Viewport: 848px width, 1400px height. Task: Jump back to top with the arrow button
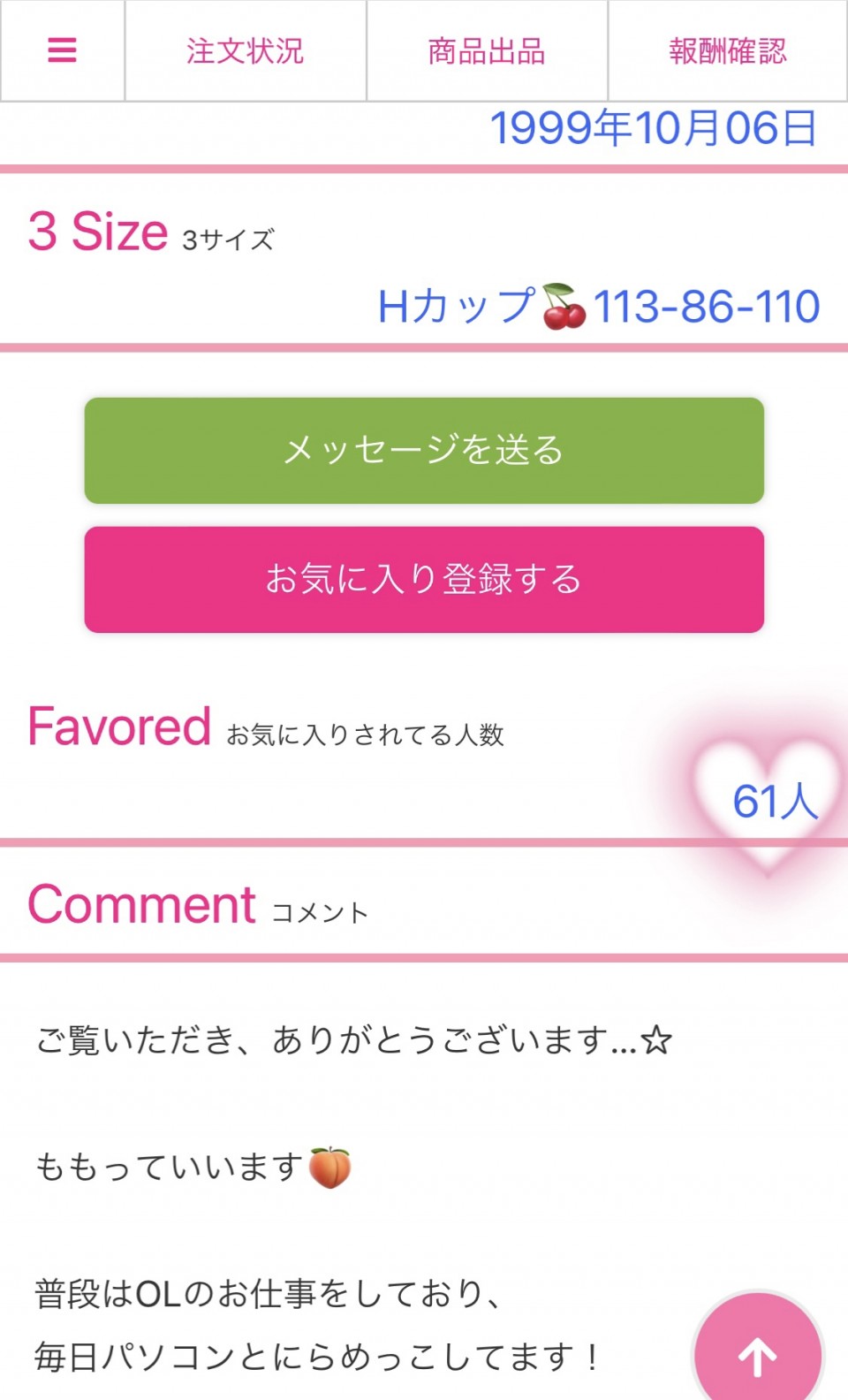[x=758, y=1354]
